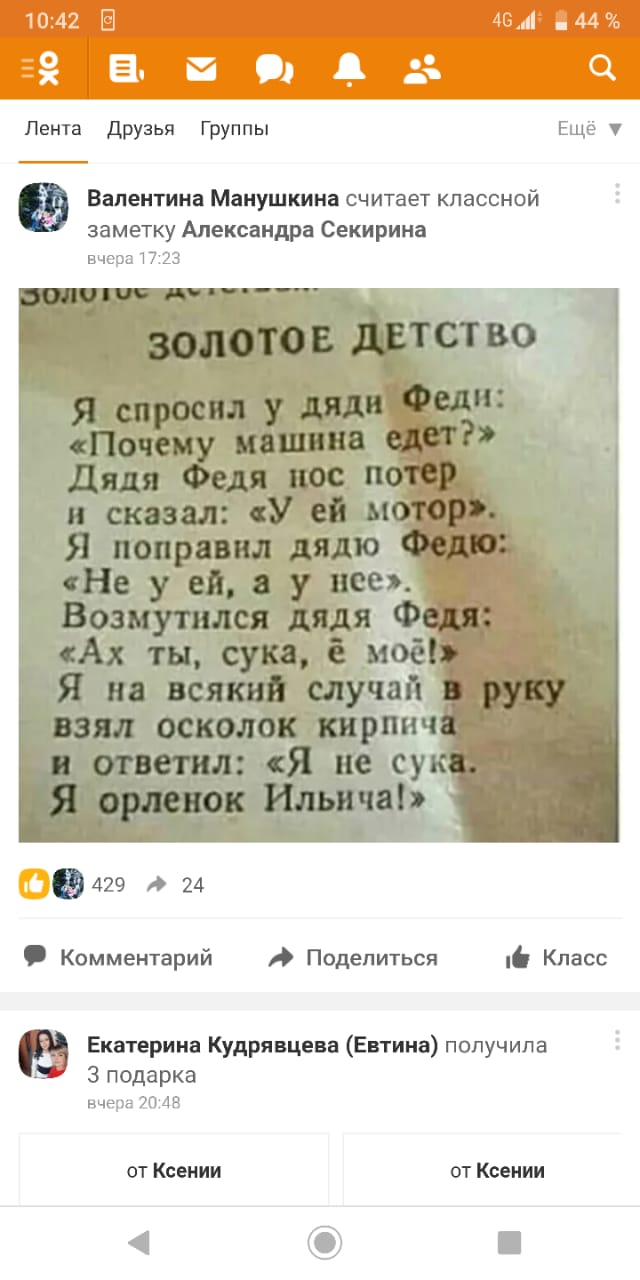640x1280 pixels.
Task: Open Александра Секирина's profile
Action: [x=304, y=230]
